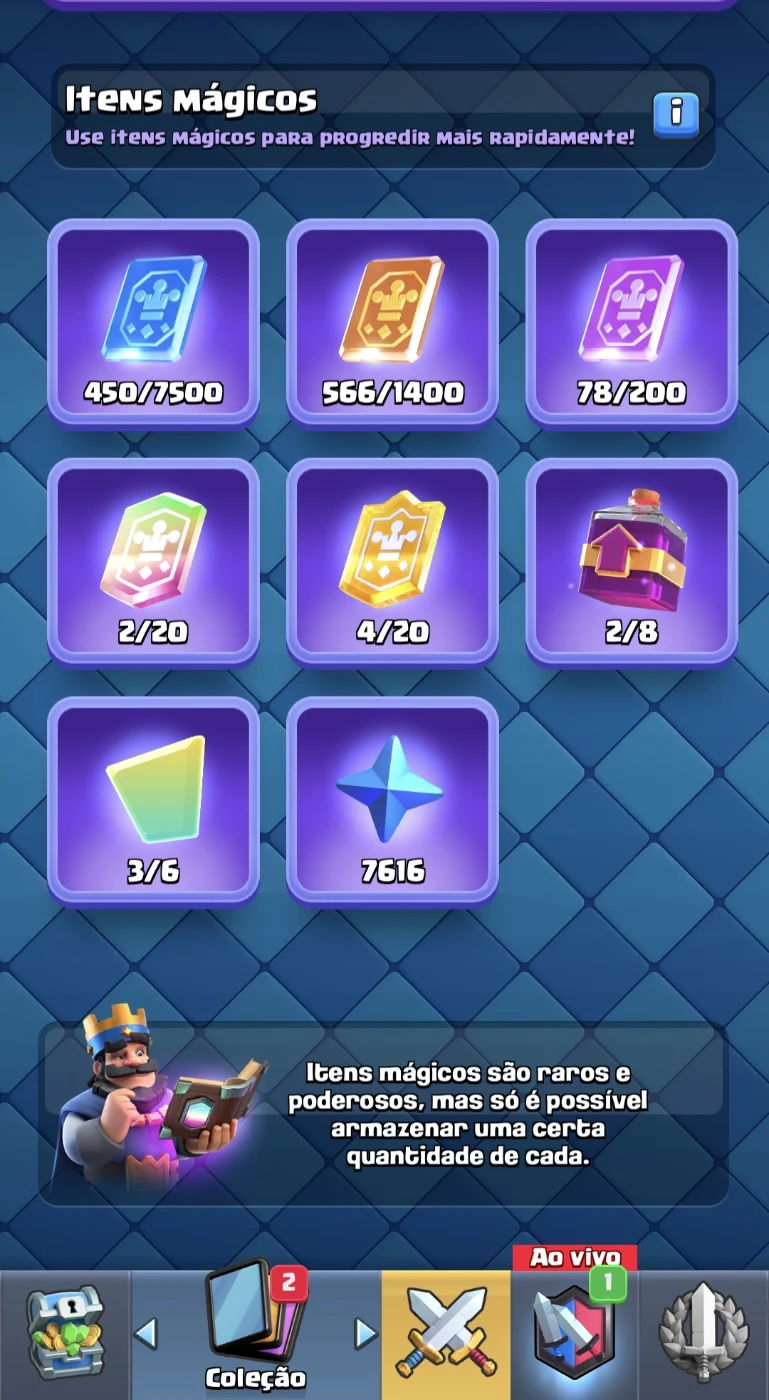Open the purple upgrade potion item 2/8

tap(631, 562)
